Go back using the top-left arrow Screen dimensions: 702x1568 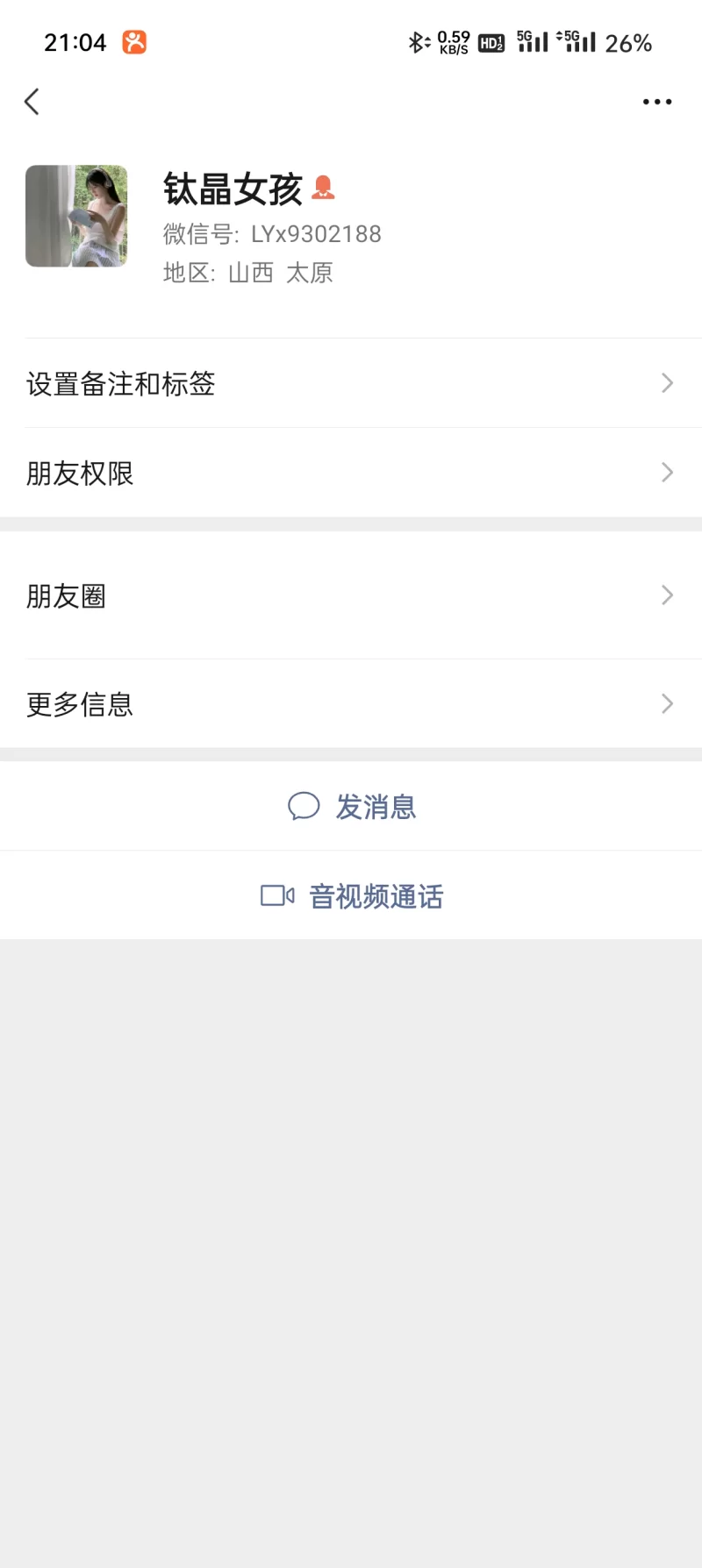(32, 102)
